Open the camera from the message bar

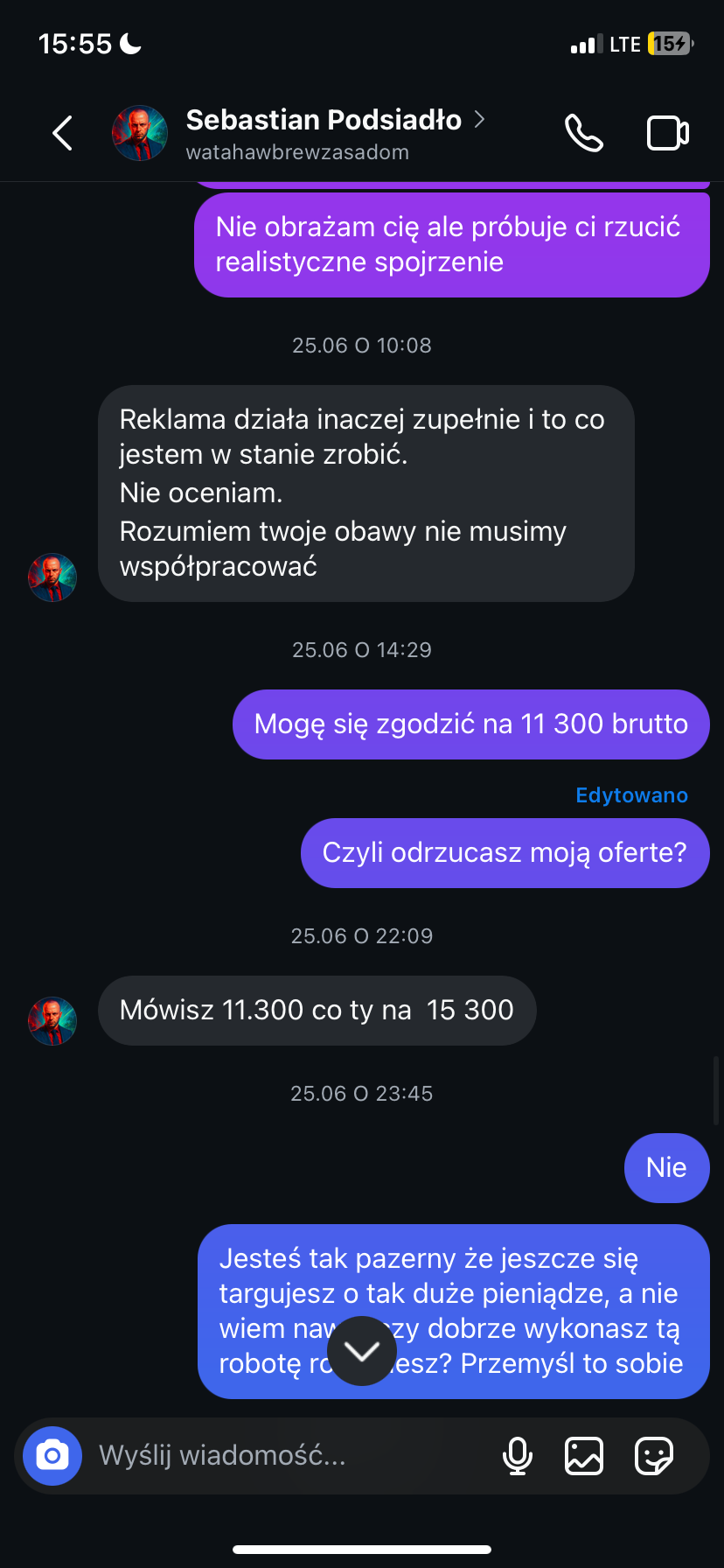(x=52, y=1456)
